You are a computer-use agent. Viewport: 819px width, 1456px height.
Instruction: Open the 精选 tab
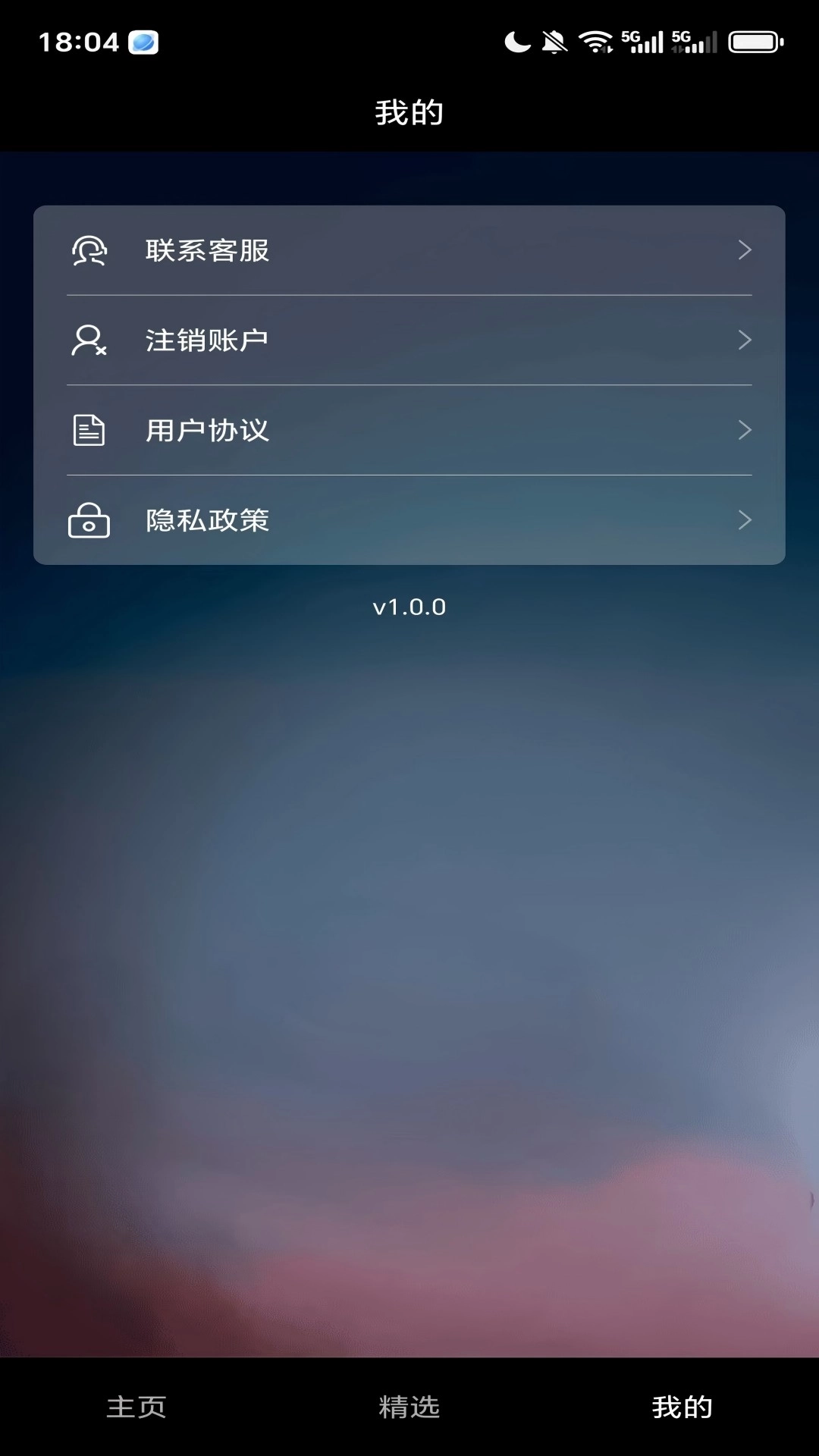tap(409, 1407)
